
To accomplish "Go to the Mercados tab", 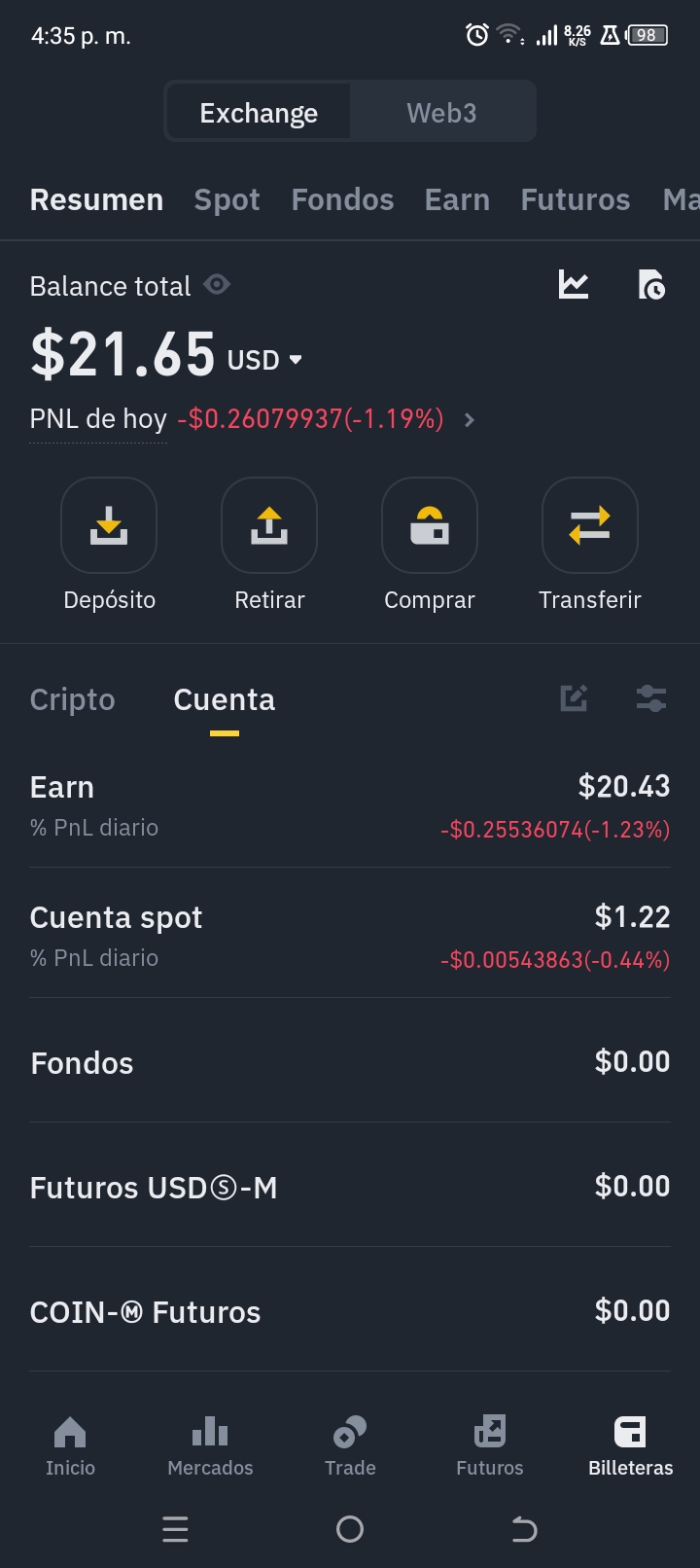I will 210,1446.
